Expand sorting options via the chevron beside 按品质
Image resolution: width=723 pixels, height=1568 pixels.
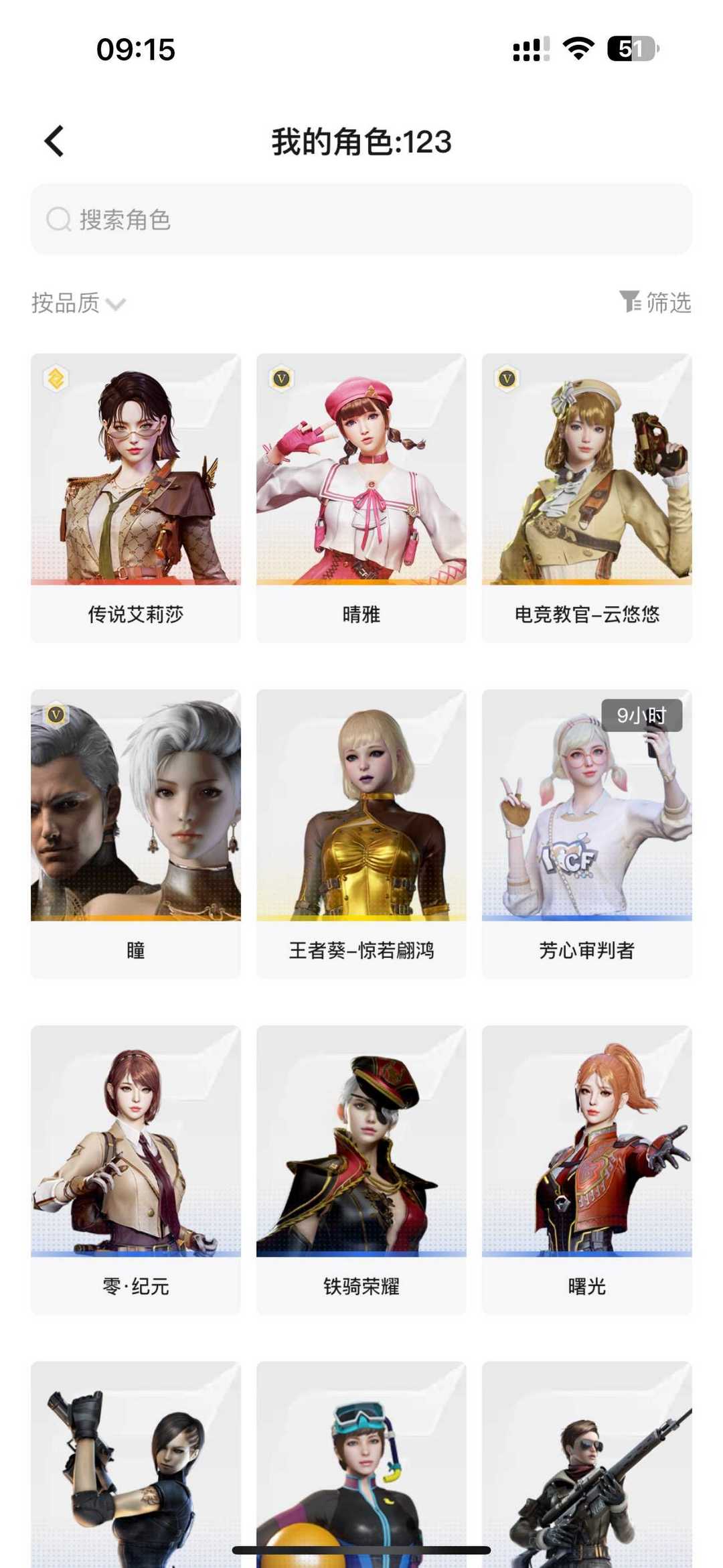118,305
